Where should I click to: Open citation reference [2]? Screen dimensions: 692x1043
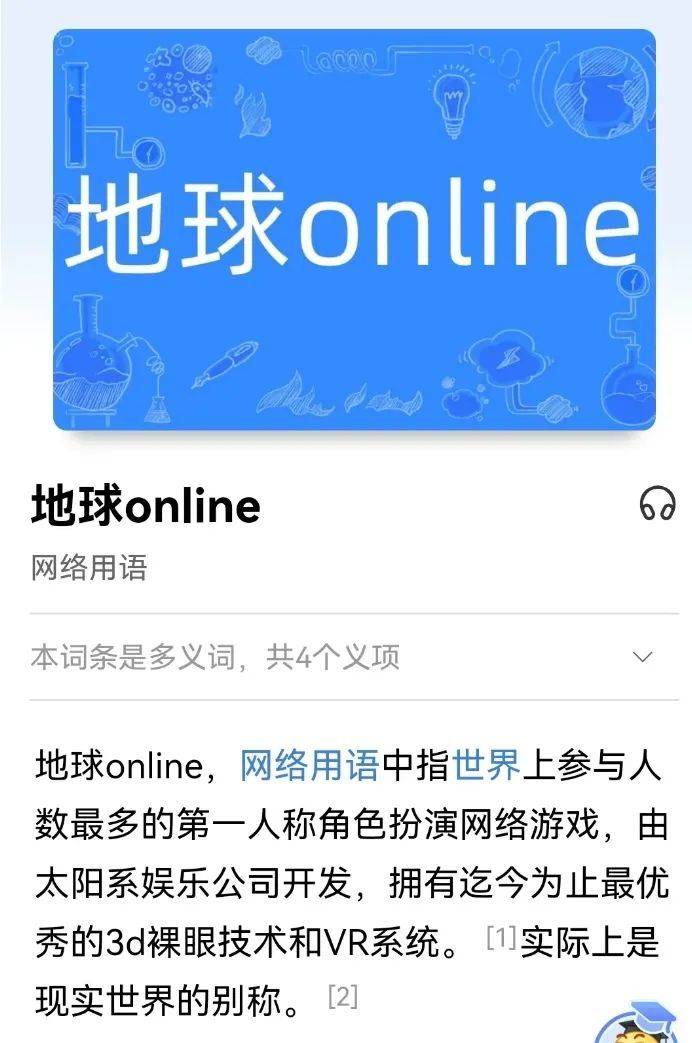click(x=343, y=996)
